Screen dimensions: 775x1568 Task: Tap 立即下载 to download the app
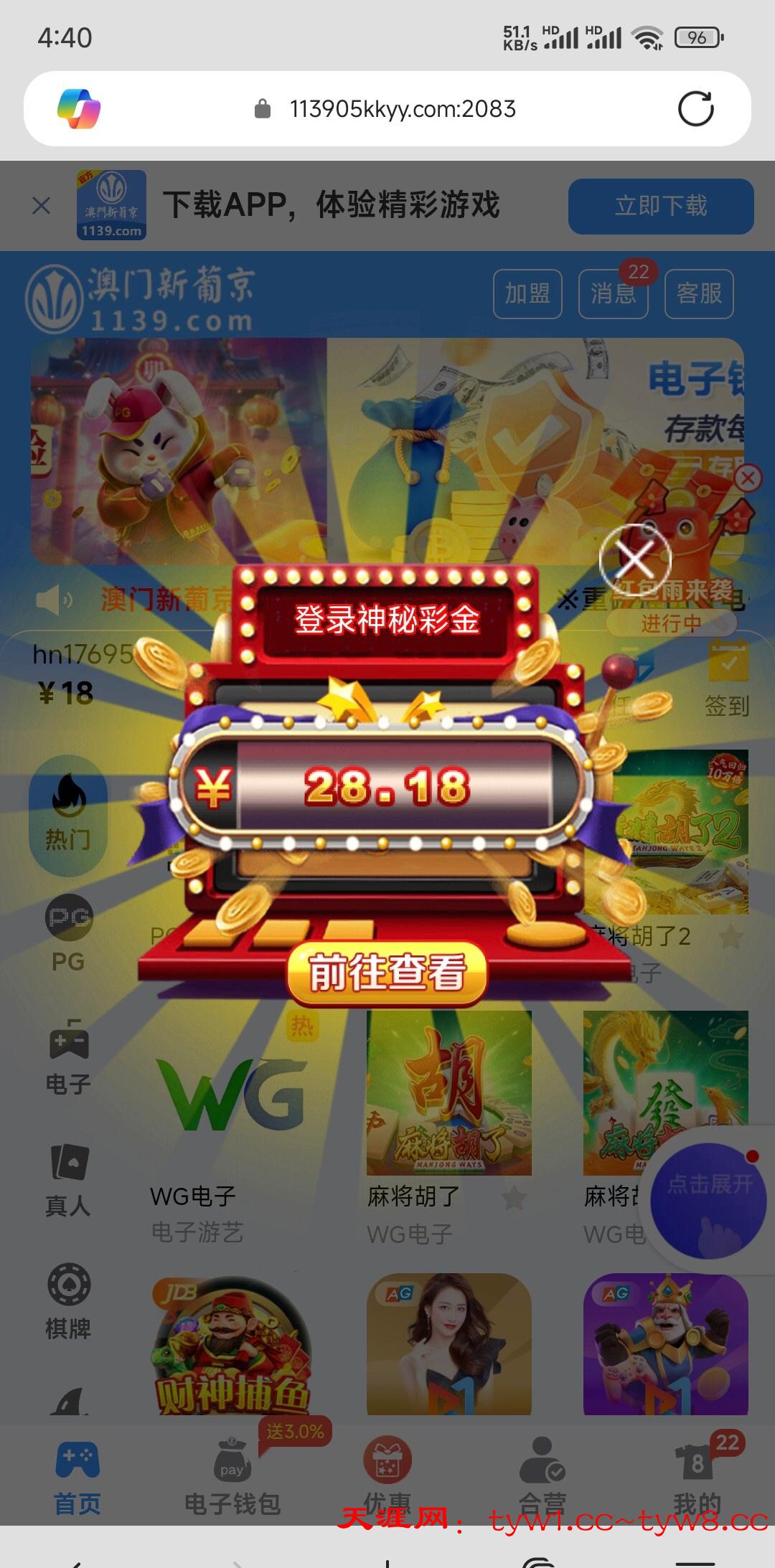click(660, 207)
